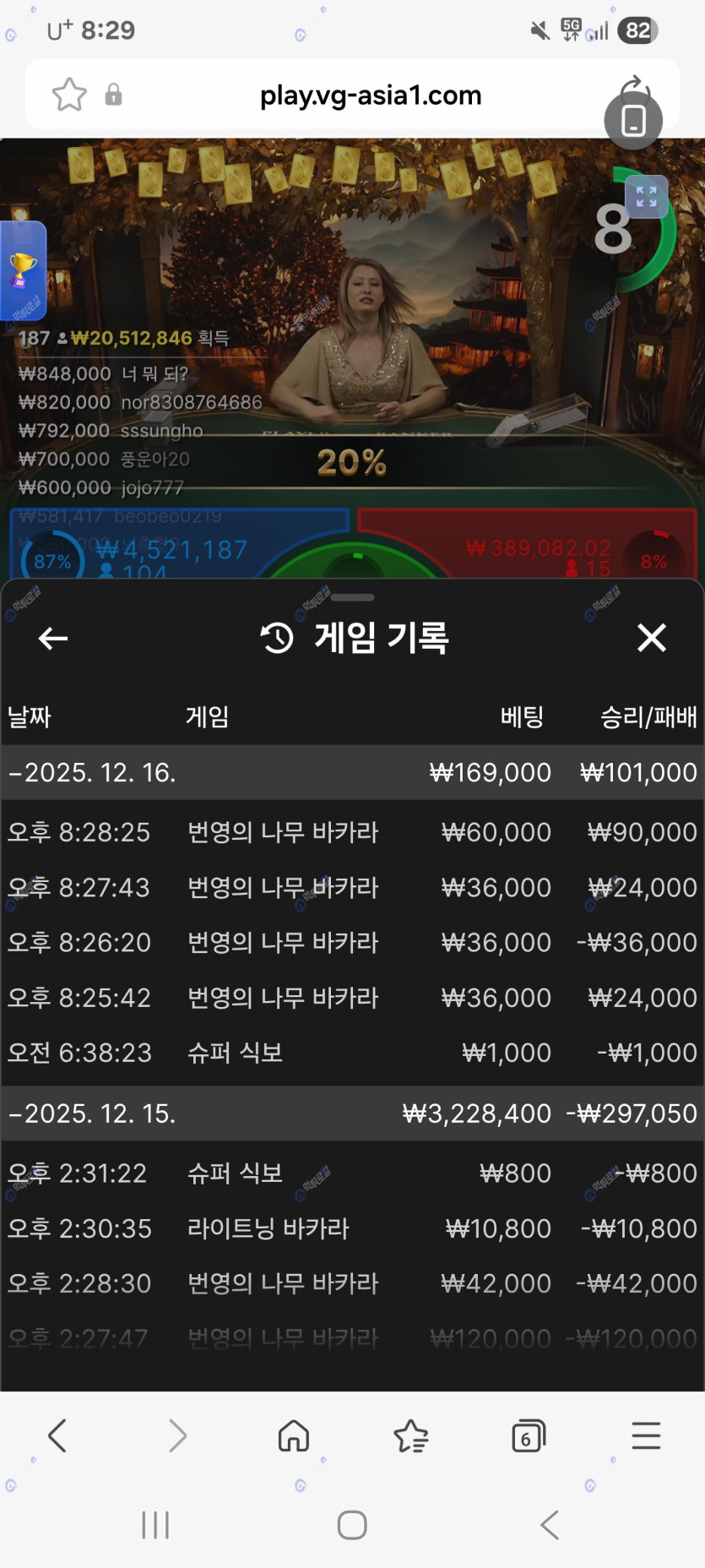Open the trophy leaderboard icon
Image resolution: width=705 pixels, height=1568 pixels.
coord(23,270)
